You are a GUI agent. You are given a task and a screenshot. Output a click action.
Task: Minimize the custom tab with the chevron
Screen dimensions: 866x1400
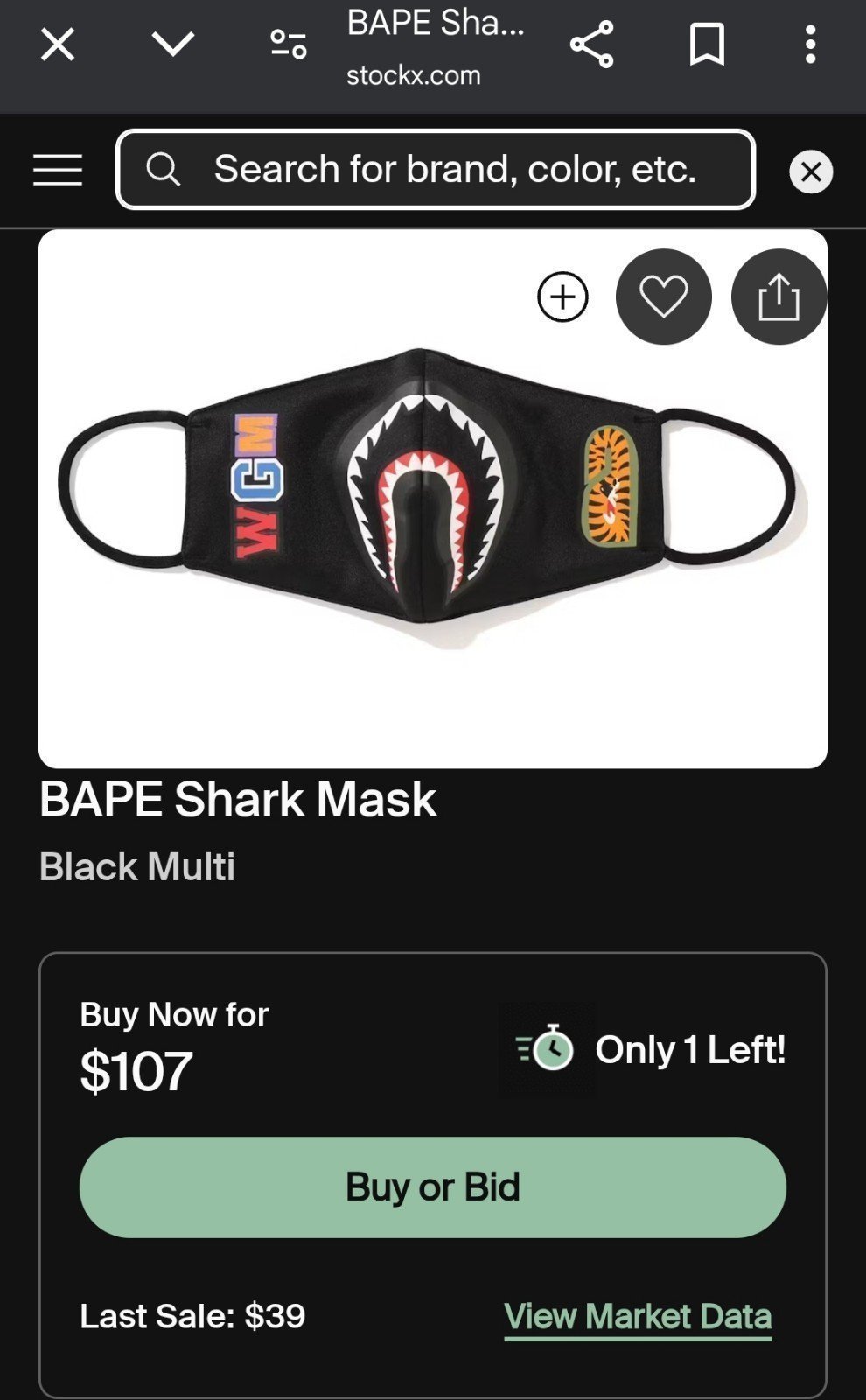[173, 44]
